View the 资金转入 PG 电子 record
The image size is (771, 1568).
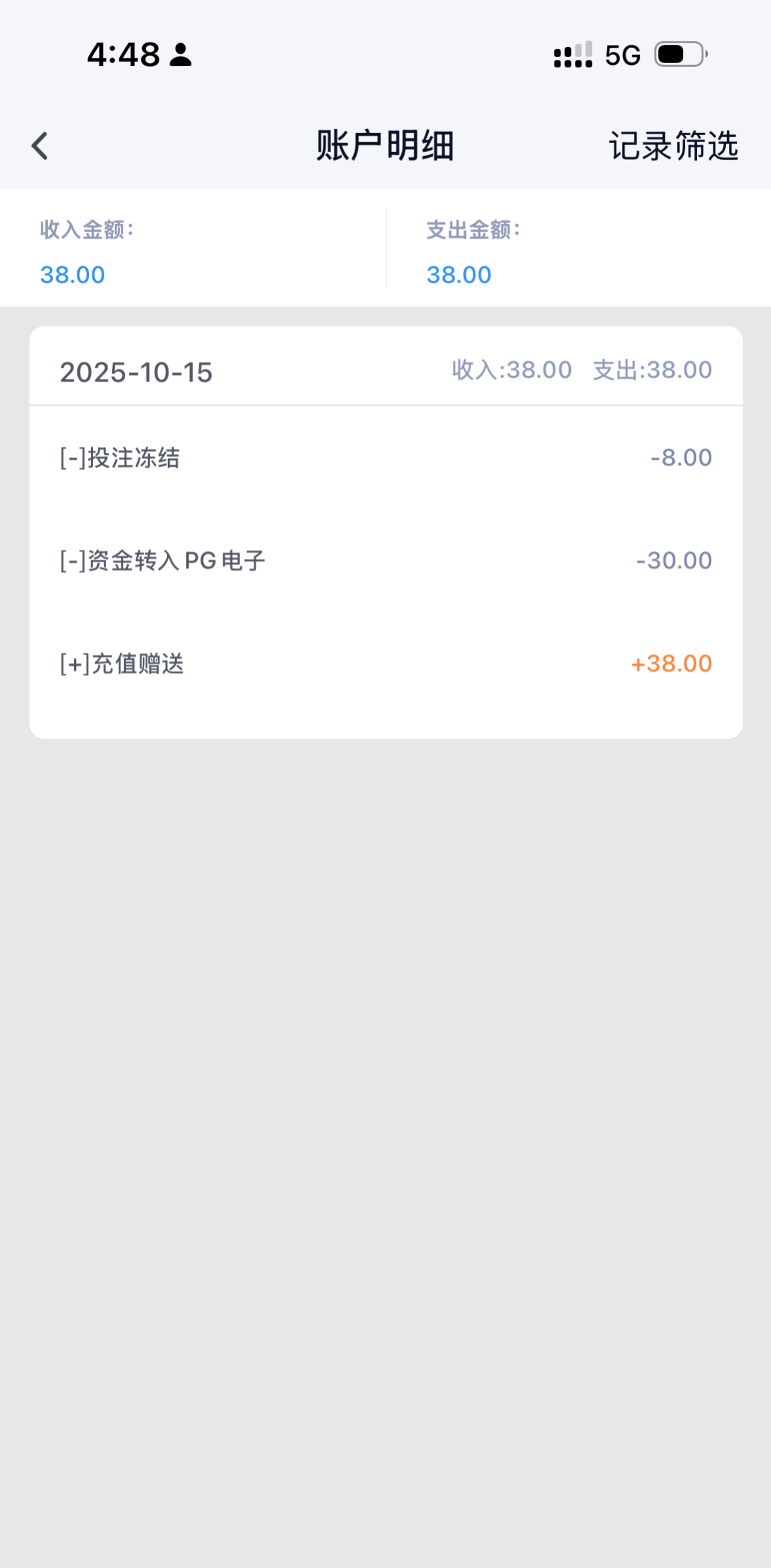(x=385, y=560)
